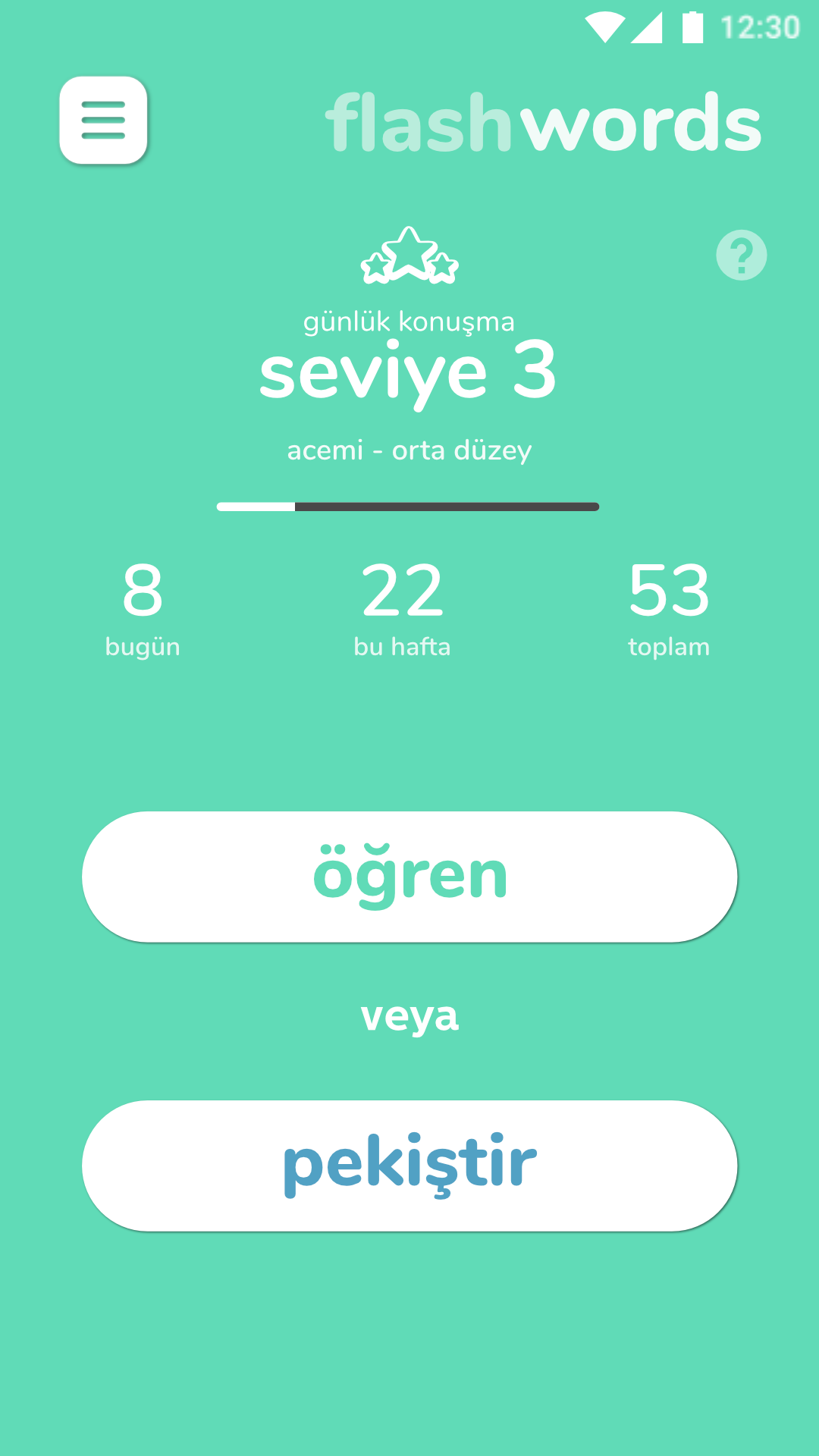
Task: Open the hamburger menu
Action: point(103,120)
